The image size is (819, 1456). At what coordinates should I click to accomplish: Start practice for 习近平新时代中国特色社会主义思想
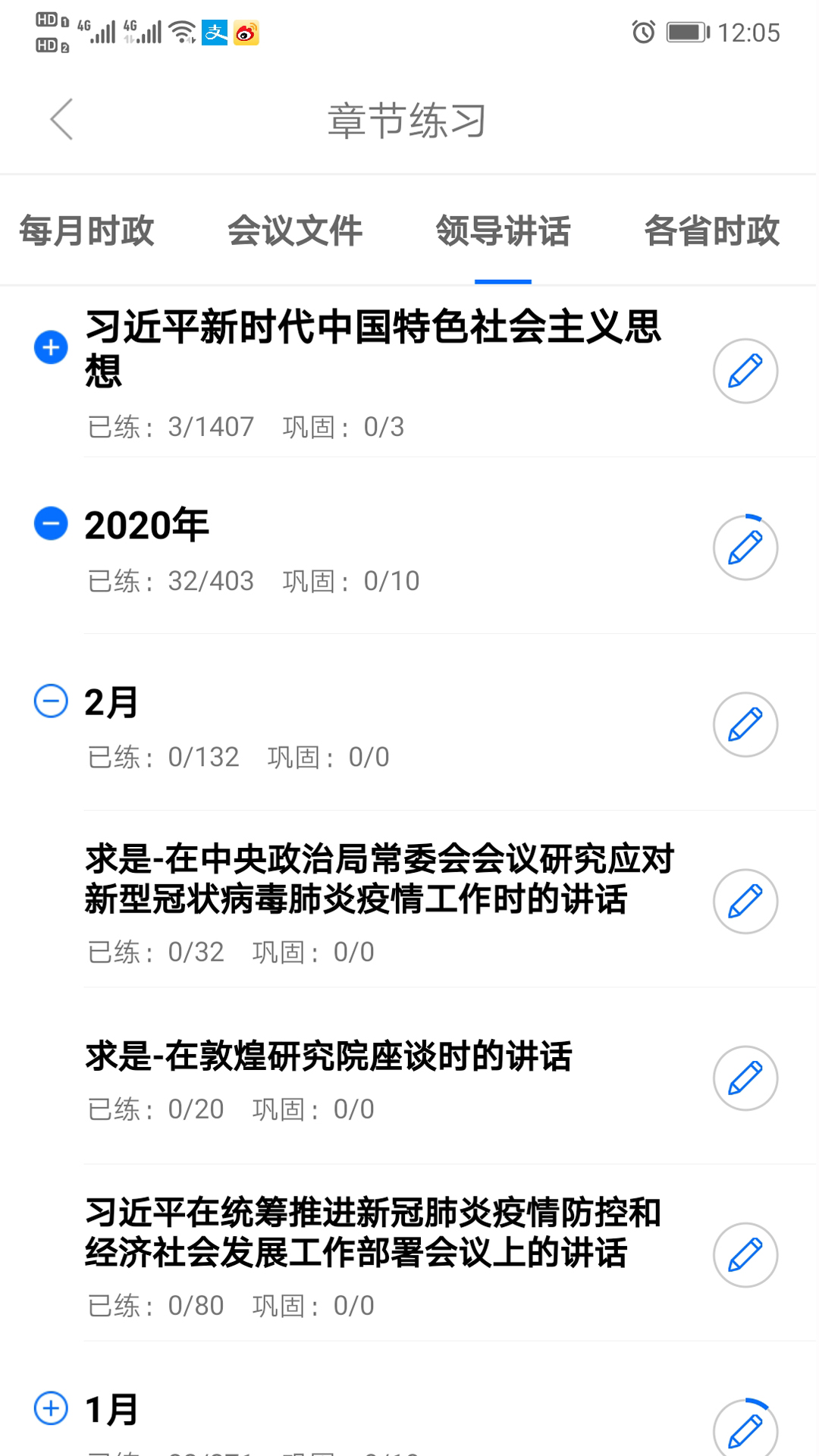[745, 371]
